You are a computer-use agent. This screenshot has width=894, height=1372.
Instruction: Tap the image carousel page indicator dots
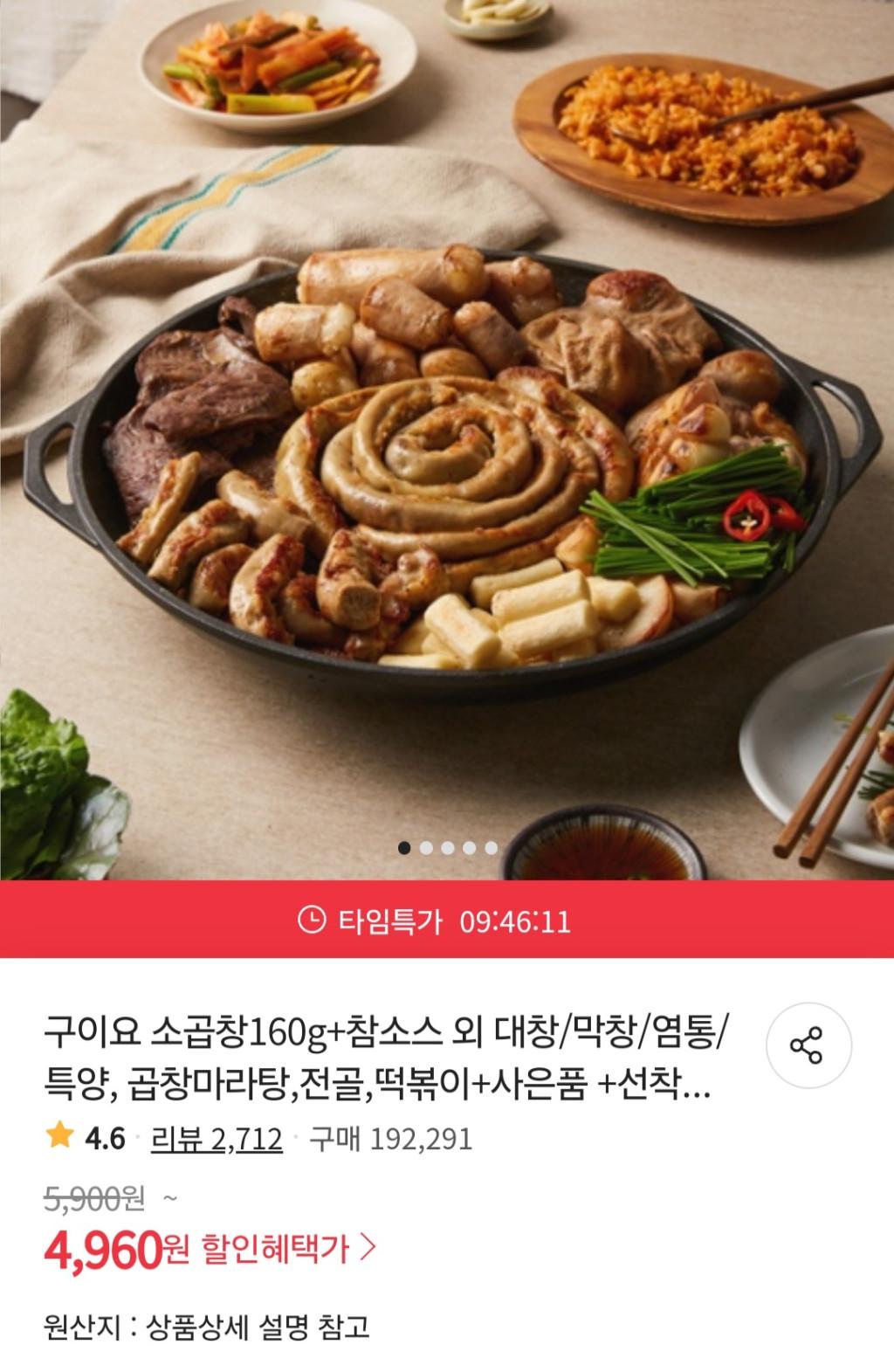point(448,848)
